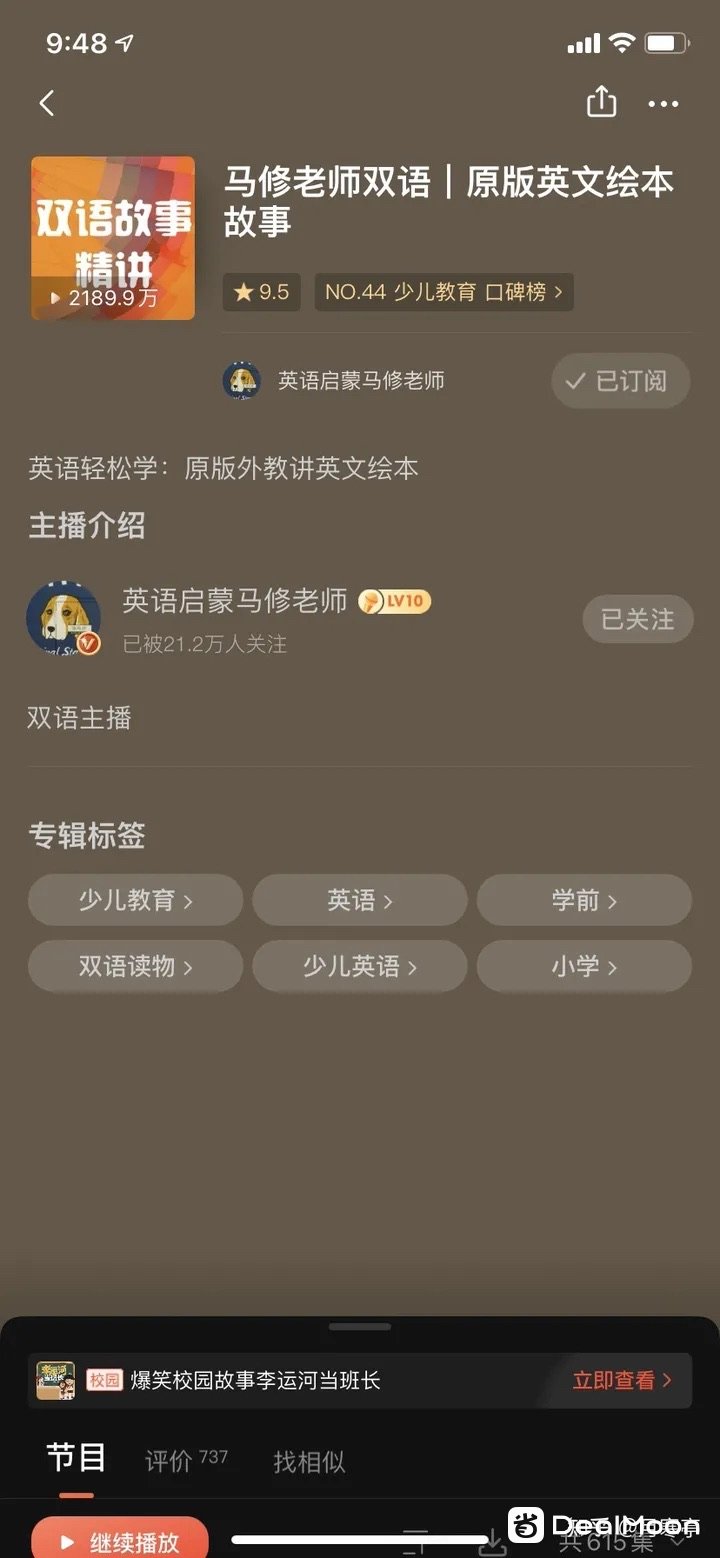The width and height of the screenshot is (720, 1558).
Task: Select the 少儿教育 tag chip
Action: [x=135, y=900]
